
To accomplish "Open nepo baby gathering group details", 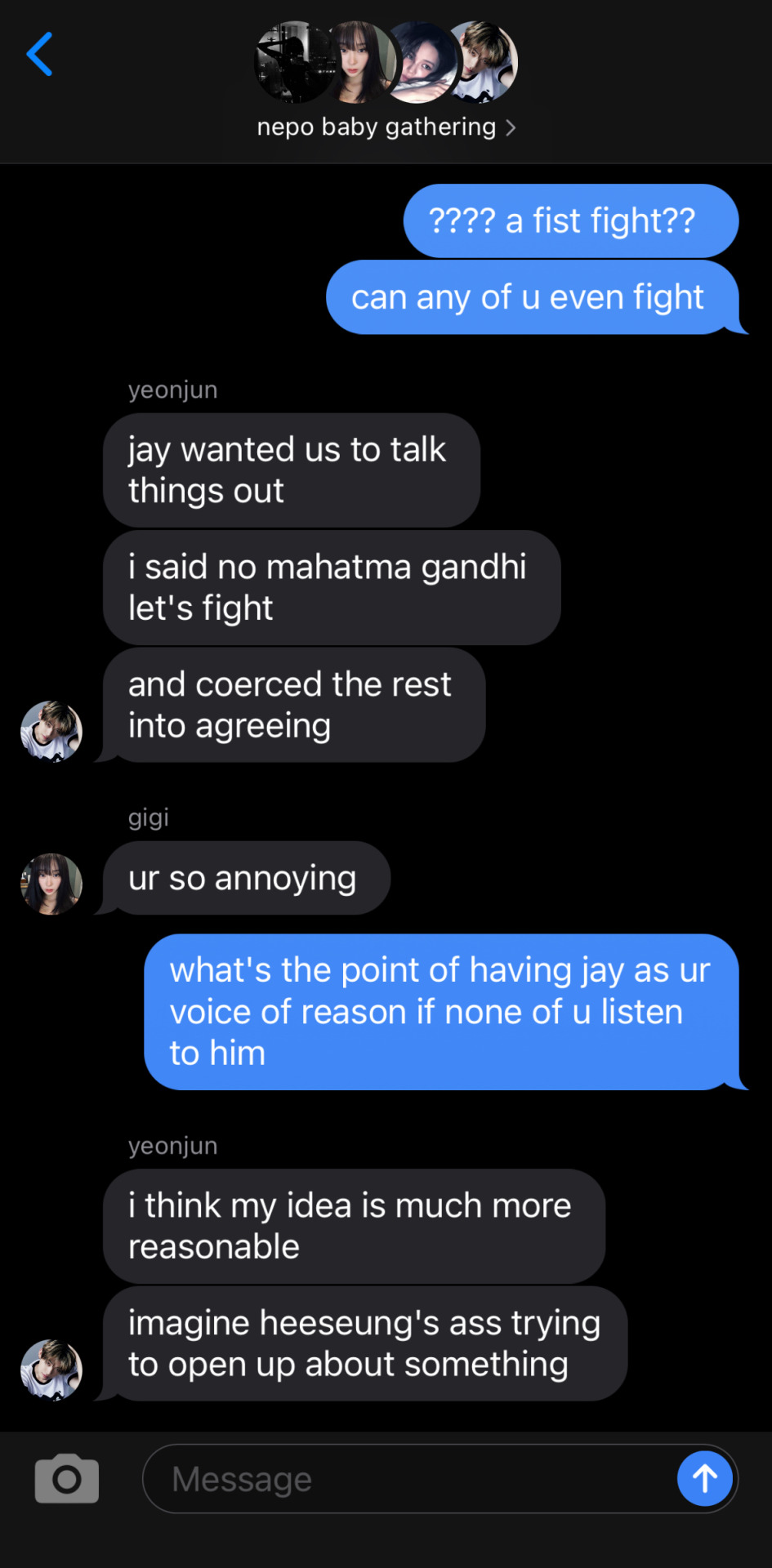I will [386, 127].
